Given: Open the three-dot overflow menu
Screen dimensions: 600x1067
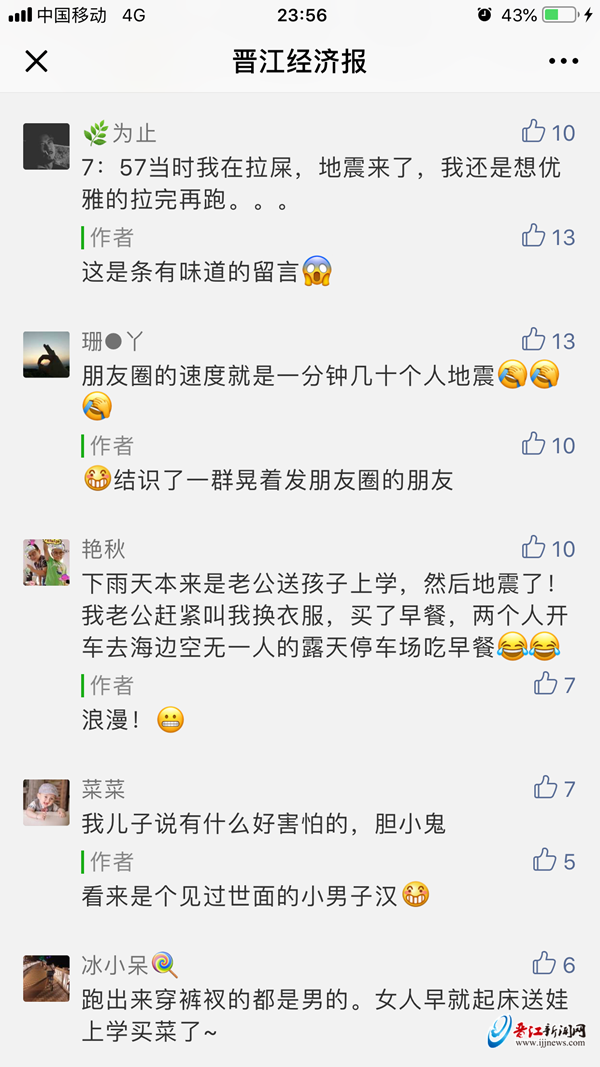Looking at the screenshot, I should [x=564, y=62].
